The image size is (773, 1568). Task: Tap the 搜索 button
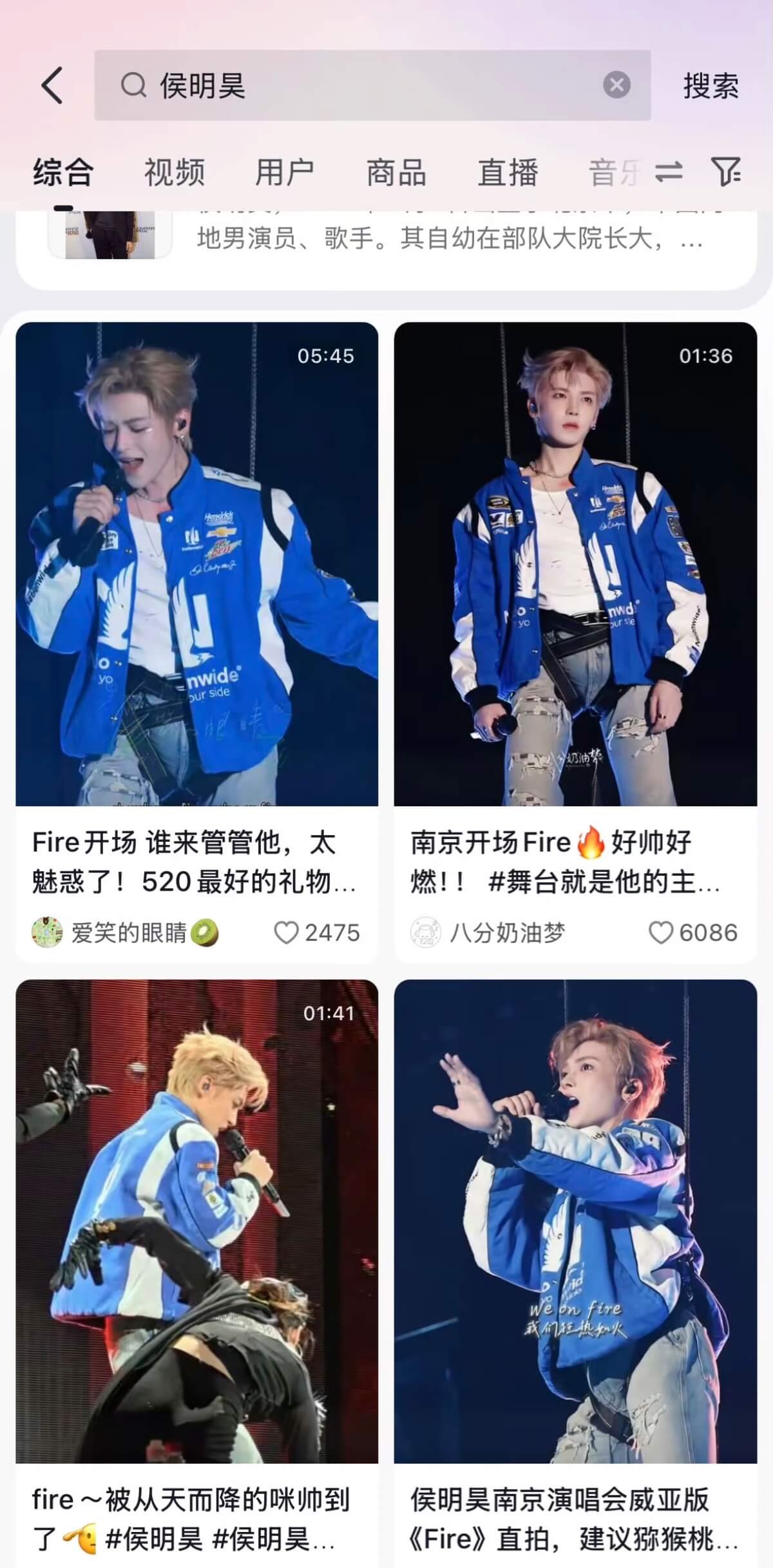(711, 86)
